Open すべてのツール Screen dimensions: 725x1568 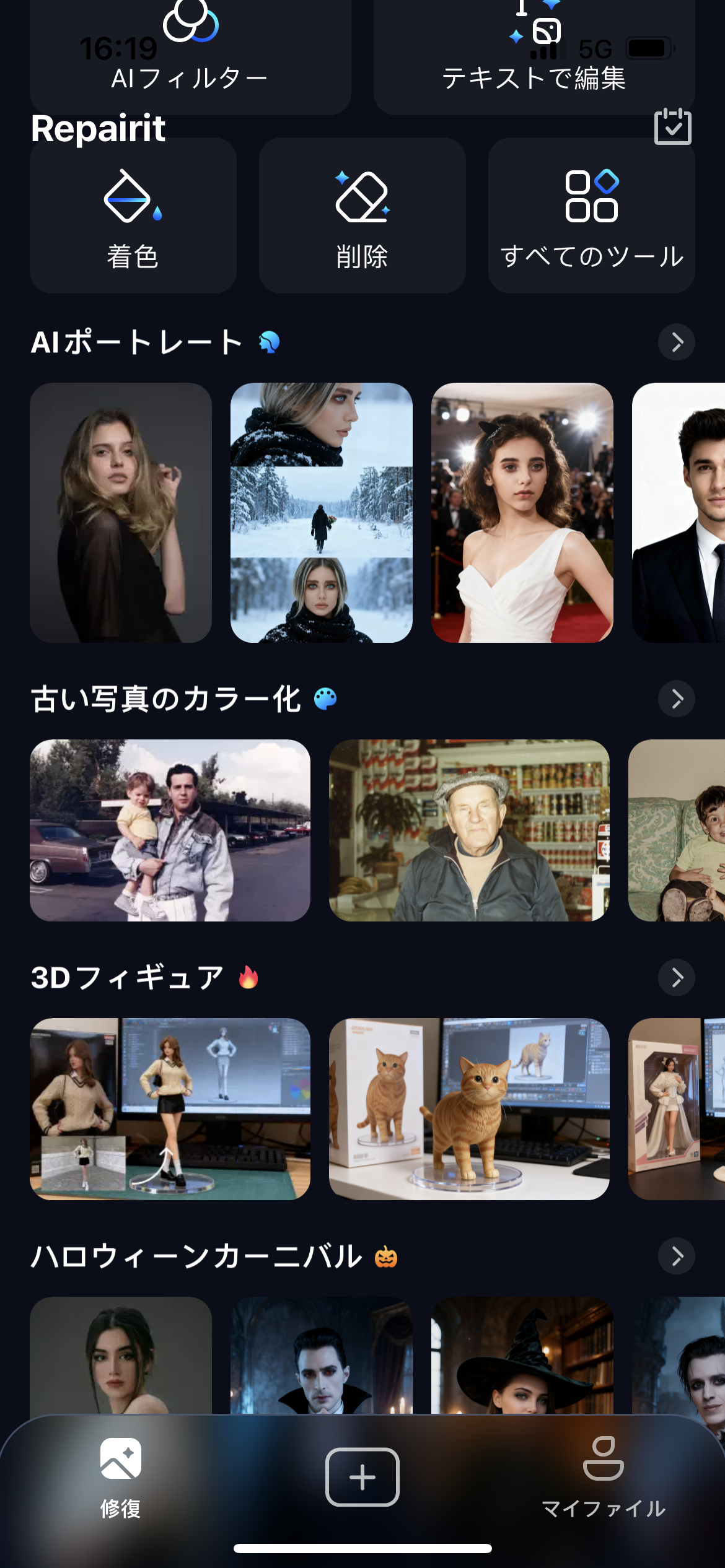coord(591,216)
